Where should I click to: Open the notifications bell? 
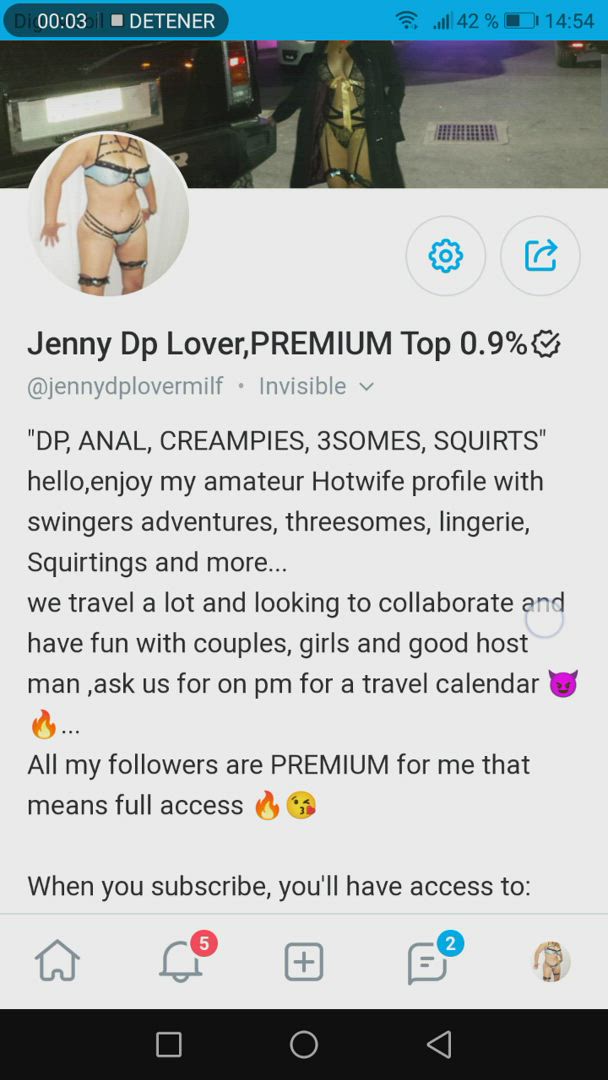pyautogui.click(x=181, y=962)
